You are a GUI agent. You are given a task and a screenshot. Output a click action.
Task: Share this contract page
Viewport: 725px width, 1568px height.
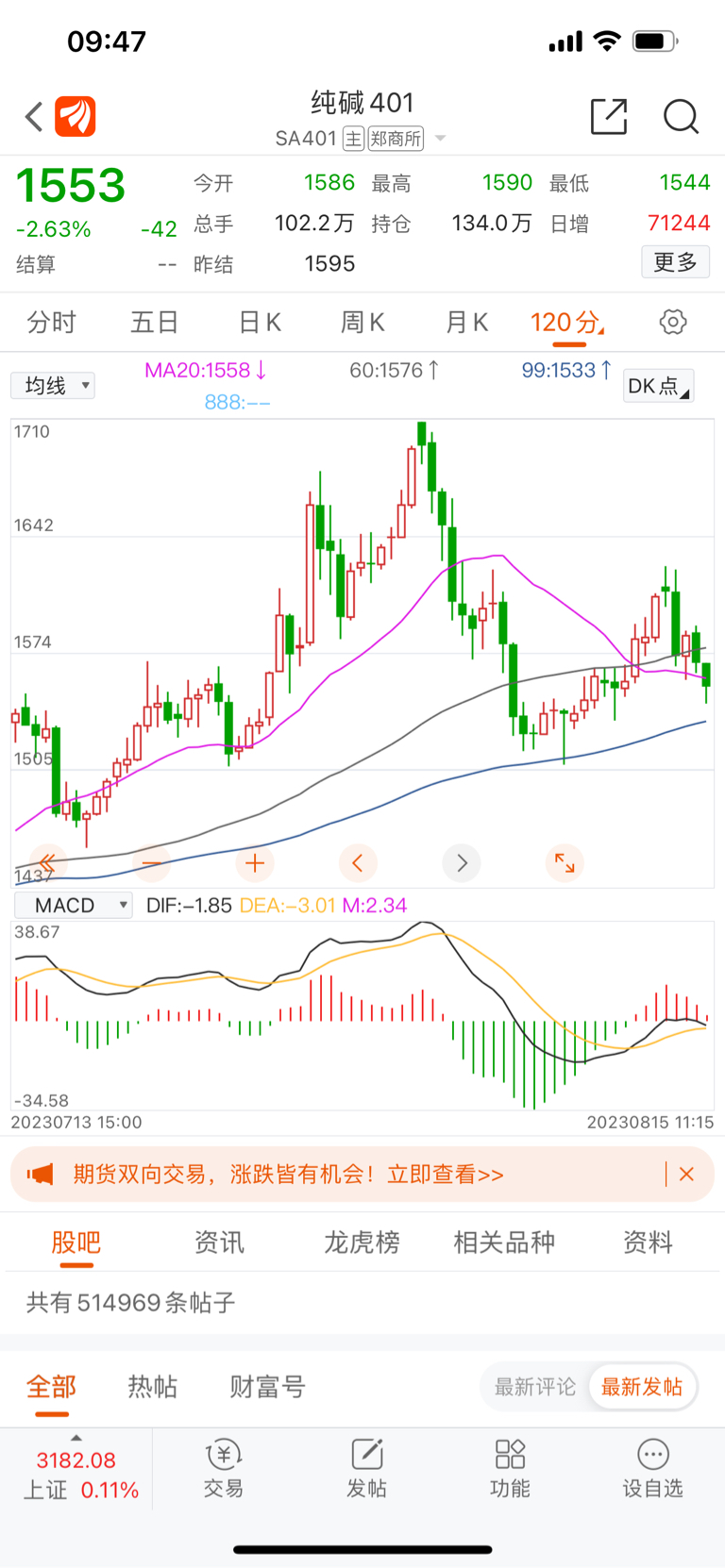tap(609, 117)
